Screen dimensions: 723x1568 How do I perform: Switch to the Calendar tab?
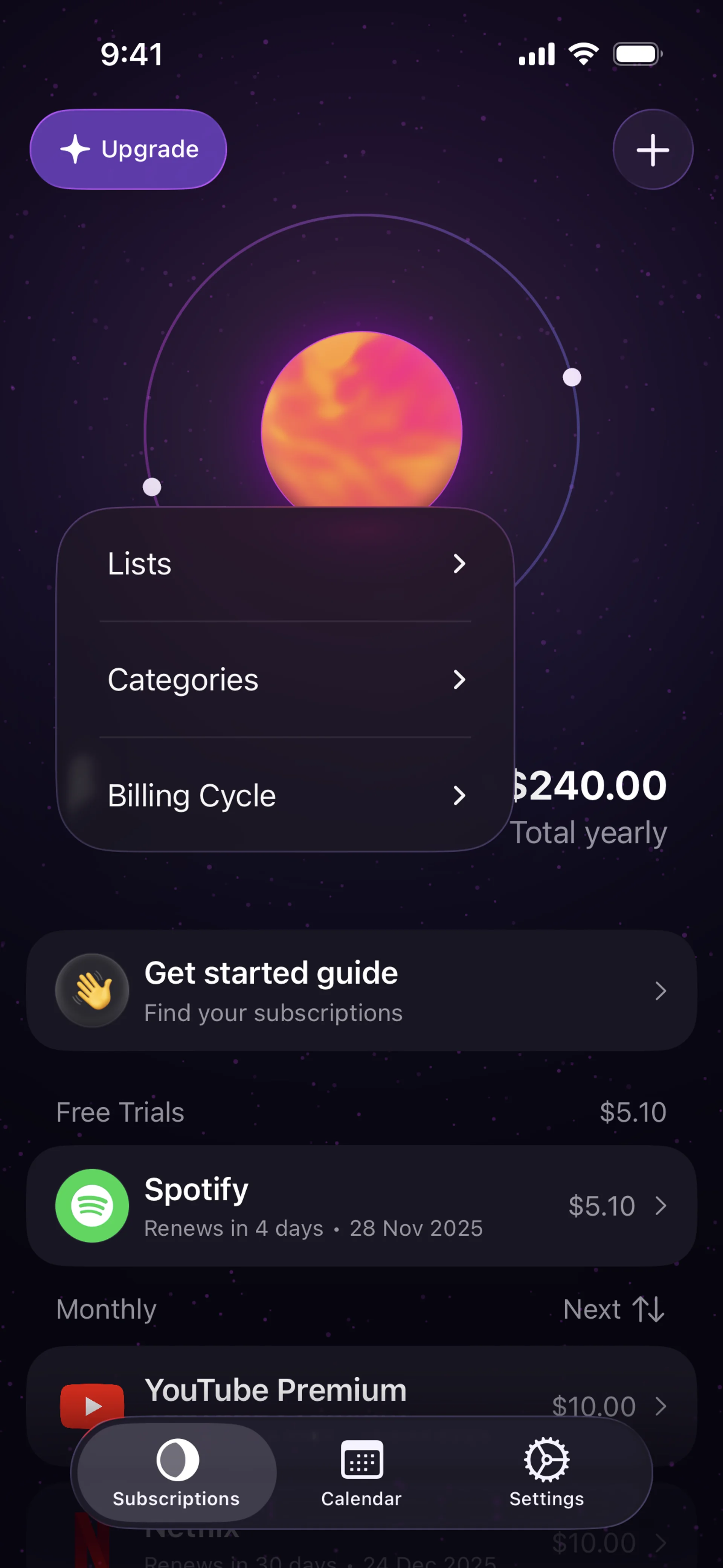pyautogui.click(x=361, y=1473)
